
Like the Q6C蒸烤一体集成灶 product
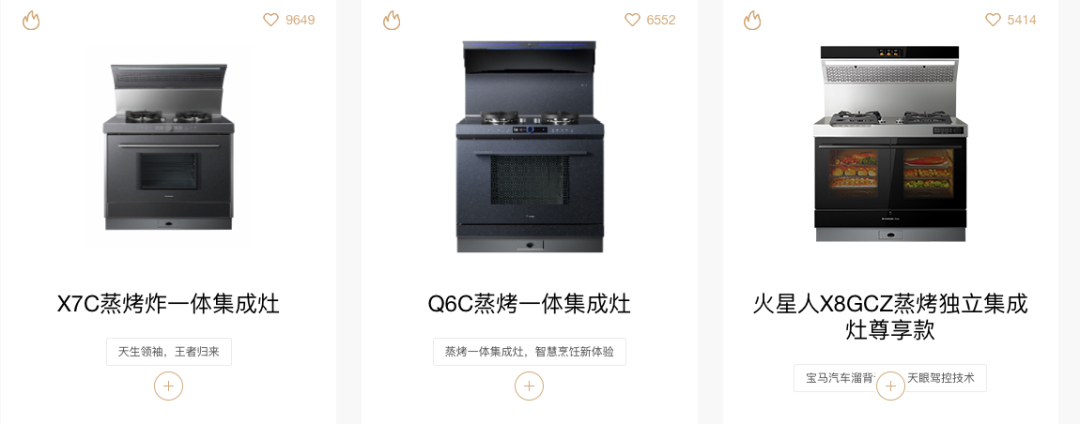[x=632, y=20]
